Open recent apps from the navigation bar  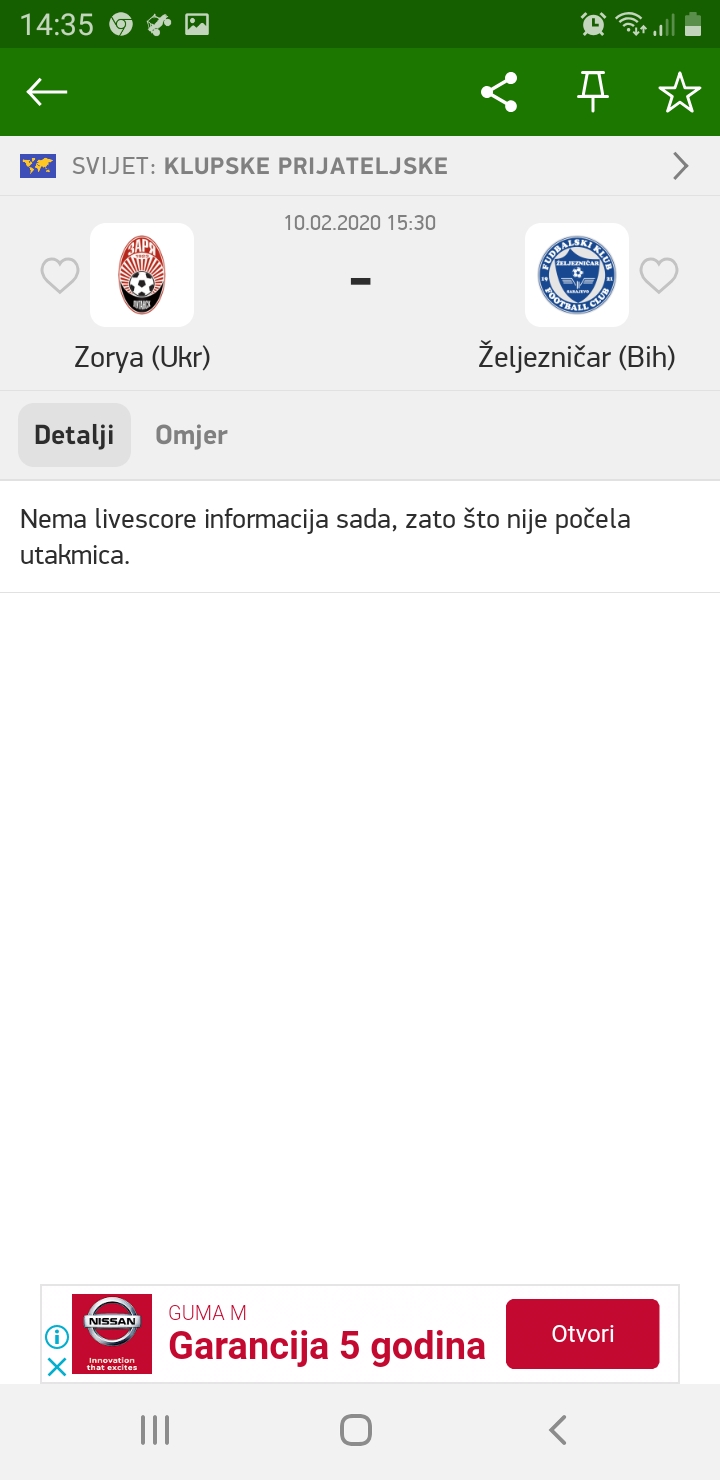click(155, 1430)
